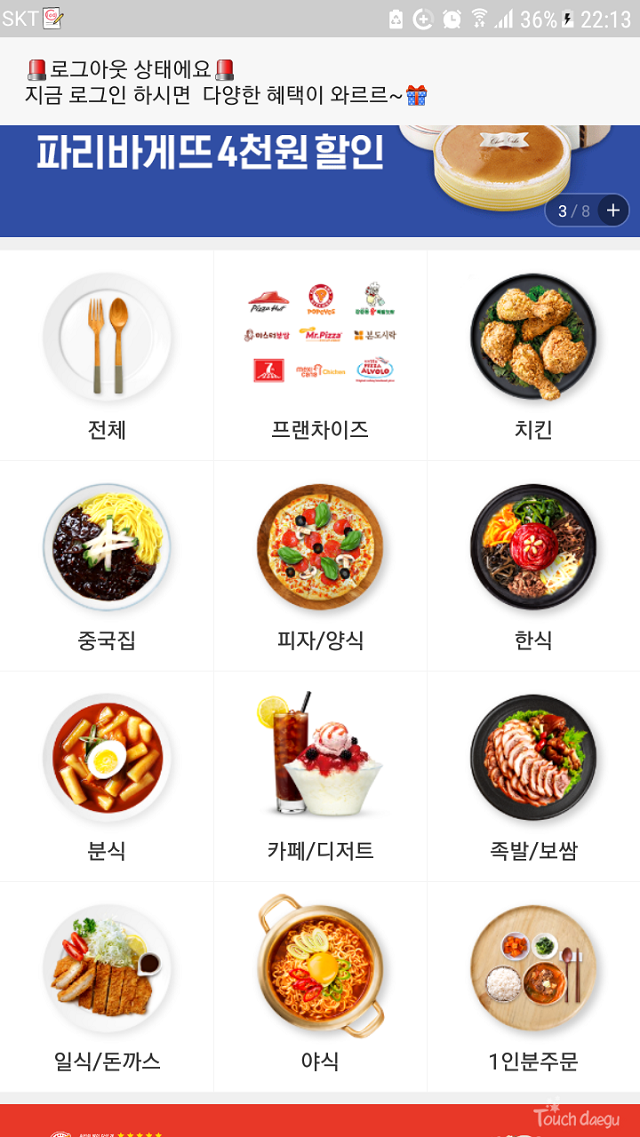The image size is (640, 1137).
Task: Open the 파리바게뜨 4천원 할인 banner
Action: [x=320, y=181]
